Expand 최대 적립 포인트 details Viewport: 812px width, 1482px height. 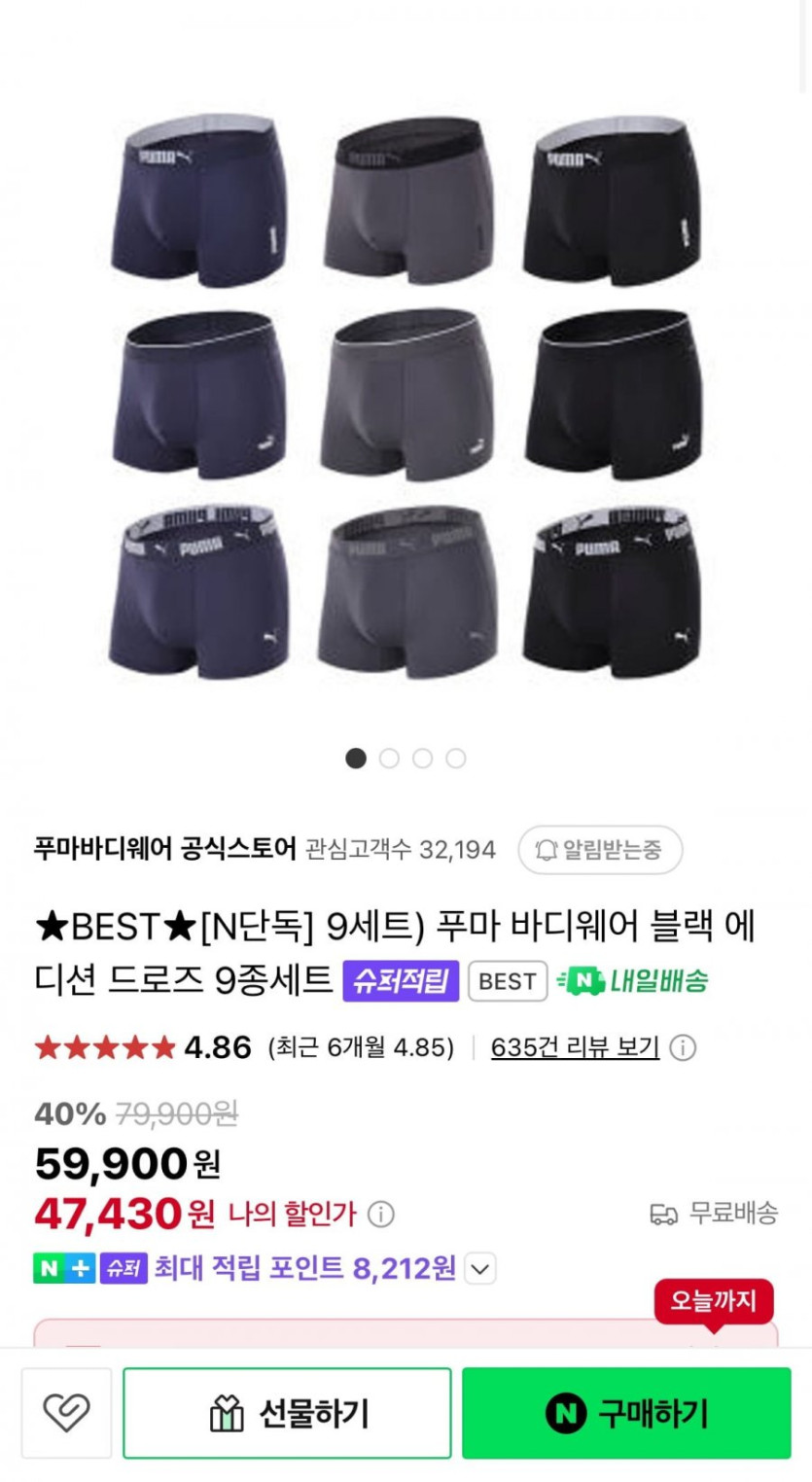480,1269
